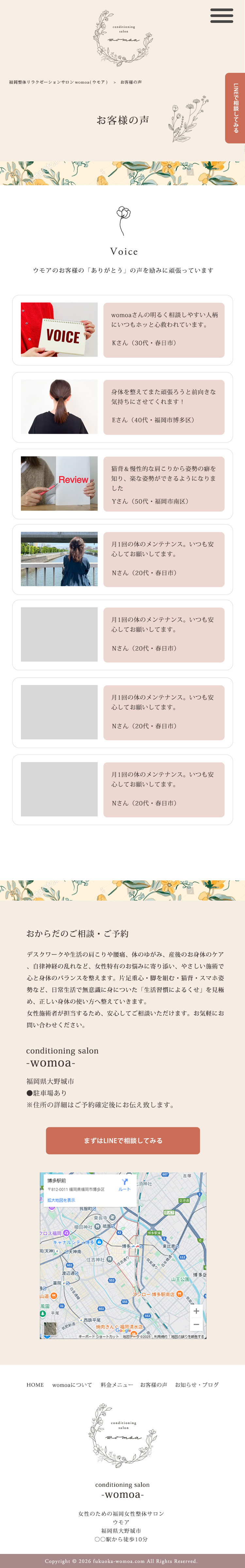Screen dimensions: 245x1568
Task: Zoom out on the map
Action: (196, 1325)
